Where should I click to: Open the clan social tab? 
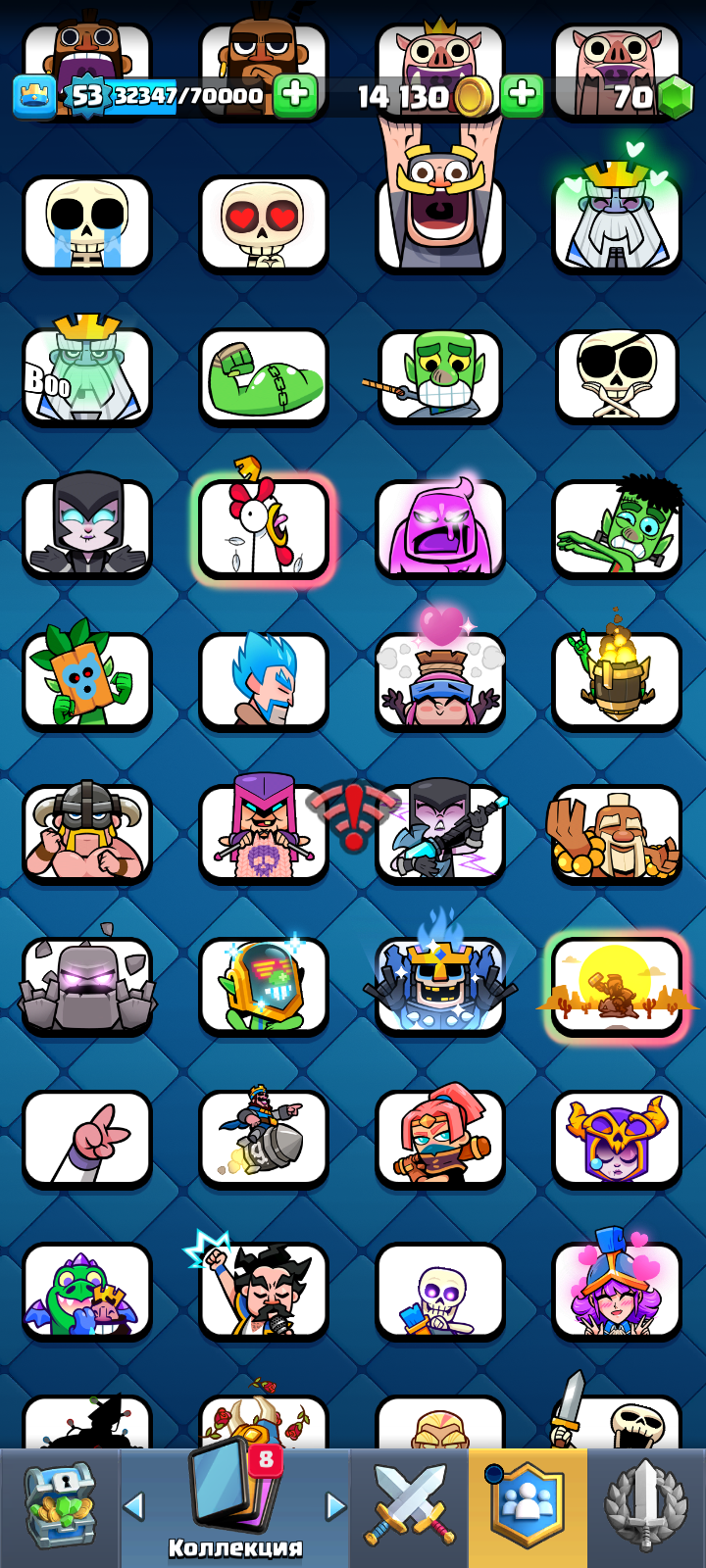[528, 1509]
